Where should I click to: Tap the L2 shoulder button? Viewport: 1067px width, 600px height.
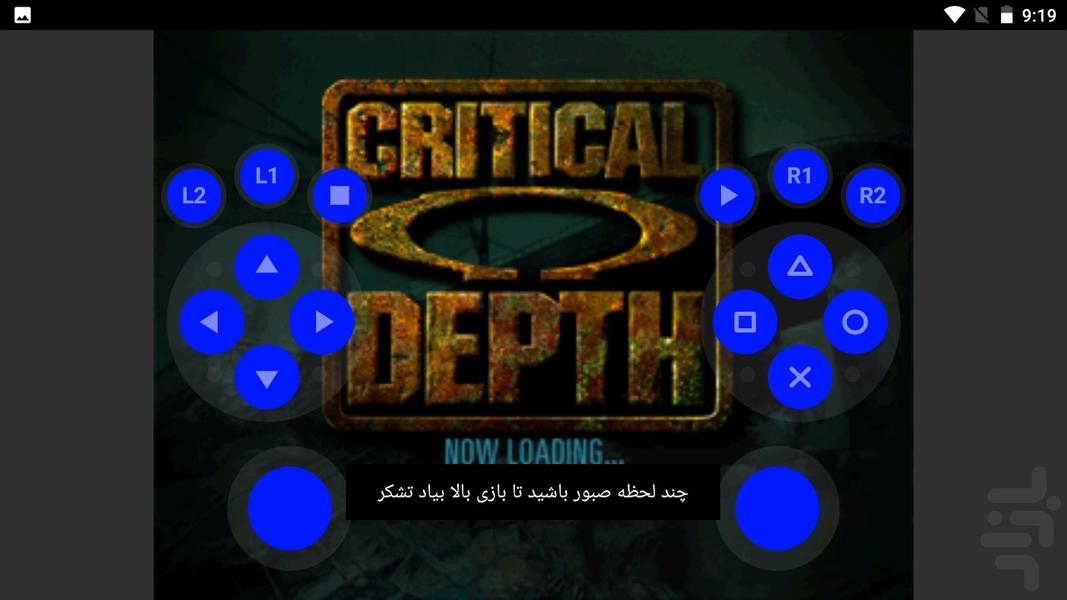click(194, 195)
